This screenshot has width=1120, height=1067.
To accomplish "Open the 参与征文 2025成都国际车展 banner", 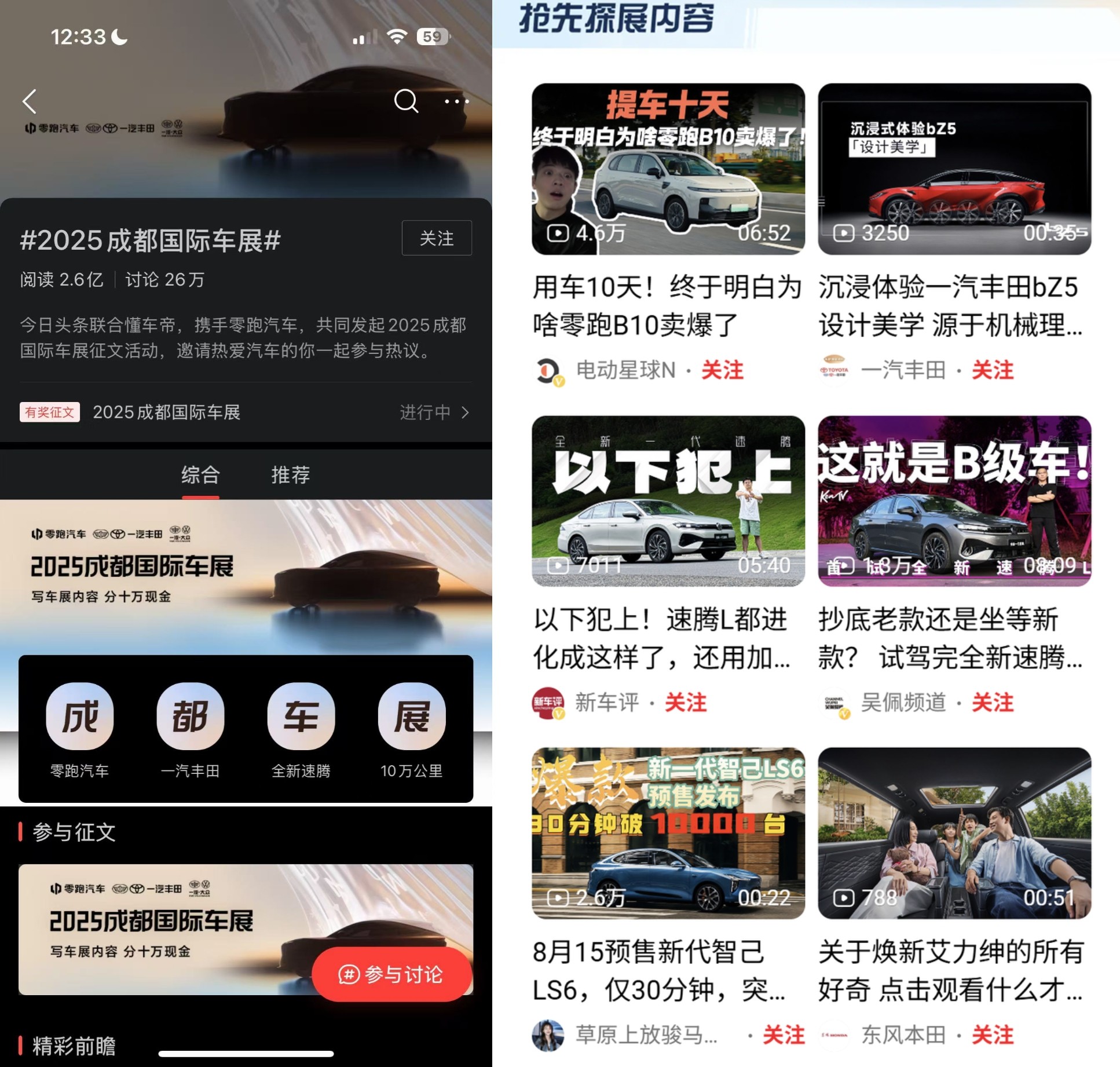I will tap(162, 927).
